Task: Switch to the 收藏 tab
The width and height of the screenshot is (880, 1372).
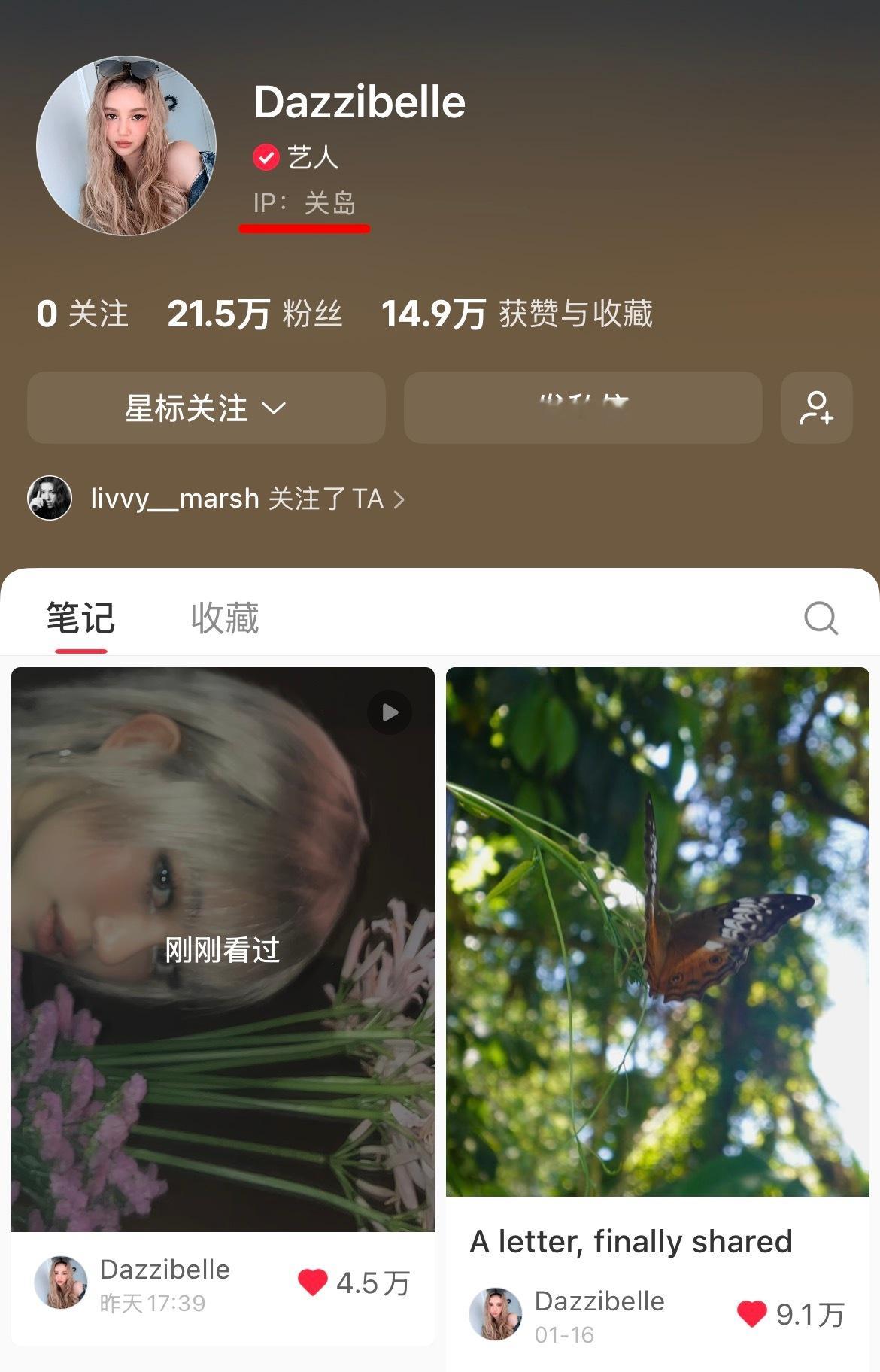Action: pos(224,618)
